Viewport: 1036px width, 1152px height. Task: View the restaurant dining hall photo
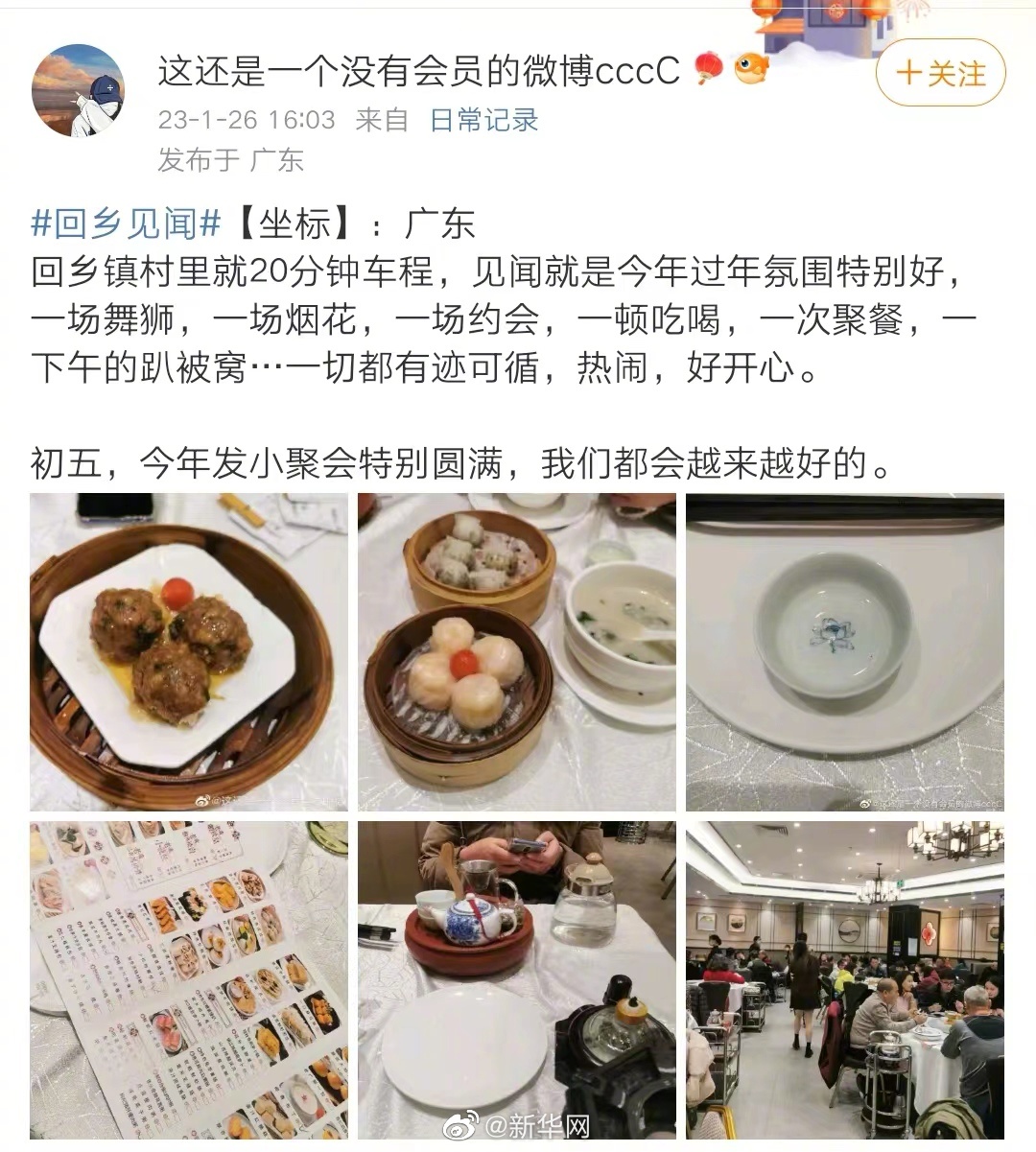(844, 978)
